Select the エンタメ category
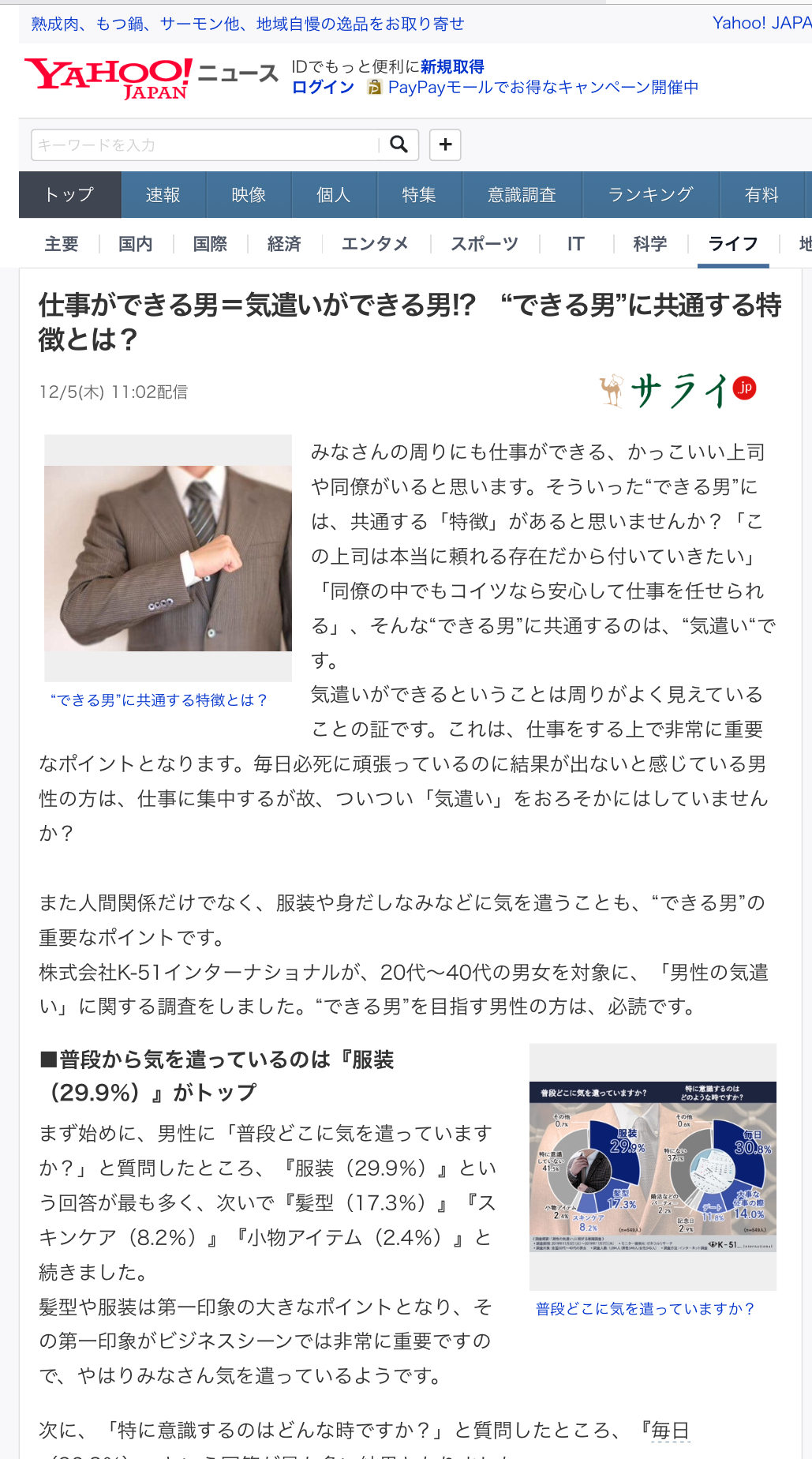This screenshot has height=1459, width=812. [375, 244]
